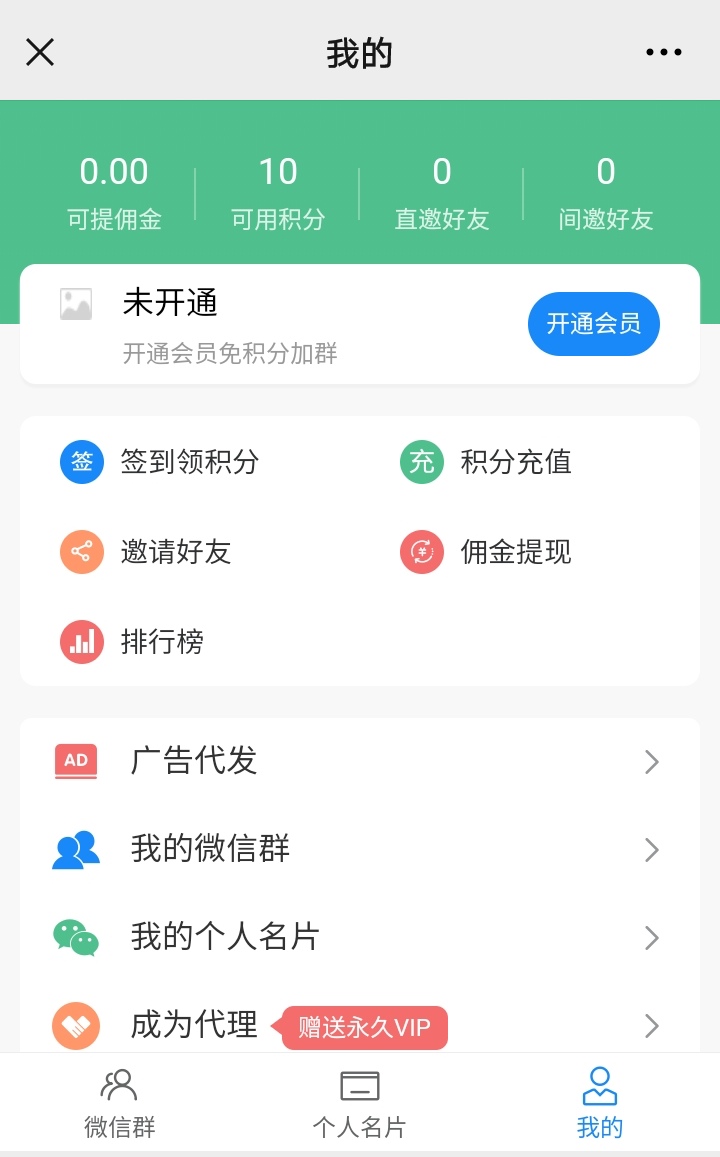Open the three-dot overflow menu
This screenshot has height=1157, width=720.
pyautogui.click(x=663, y=52)
